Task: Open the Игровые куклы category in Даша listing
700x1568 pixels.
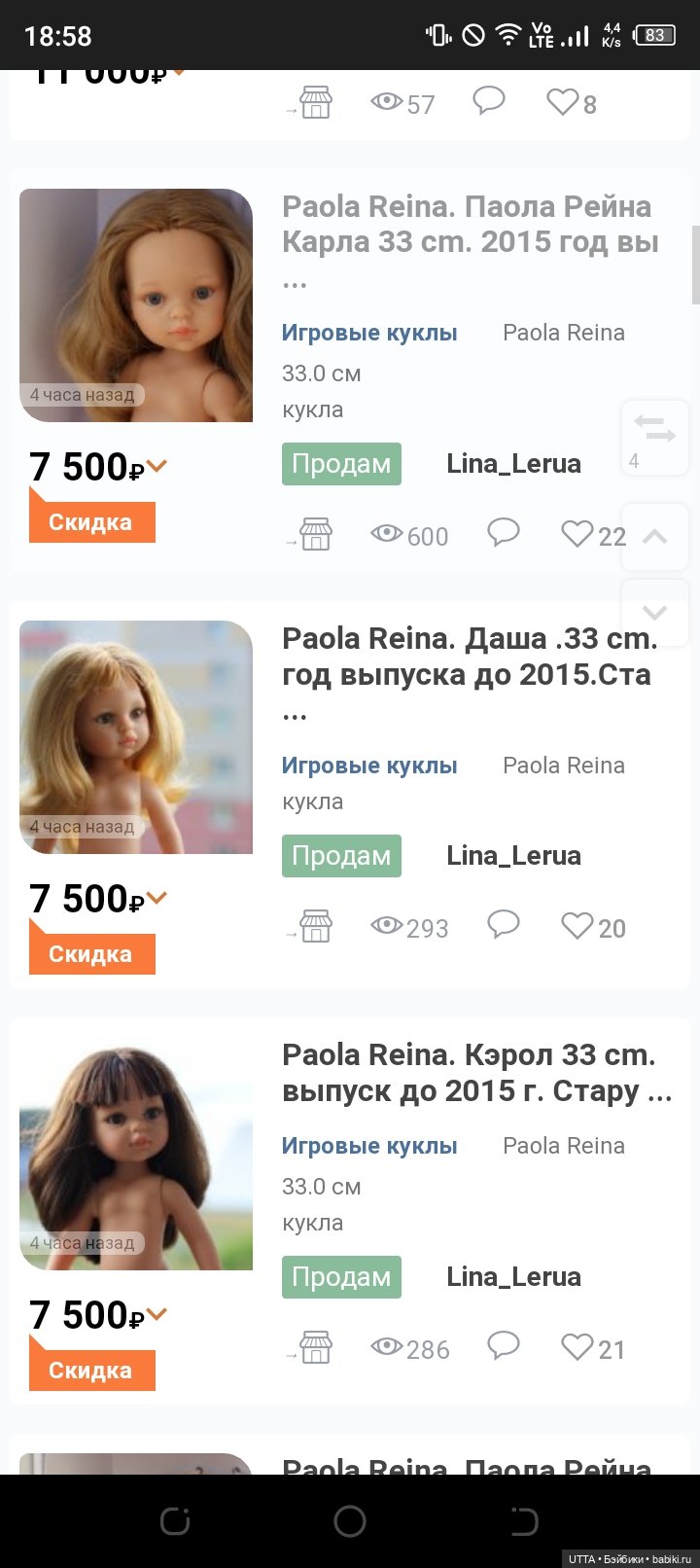Action: click(369, 766)
